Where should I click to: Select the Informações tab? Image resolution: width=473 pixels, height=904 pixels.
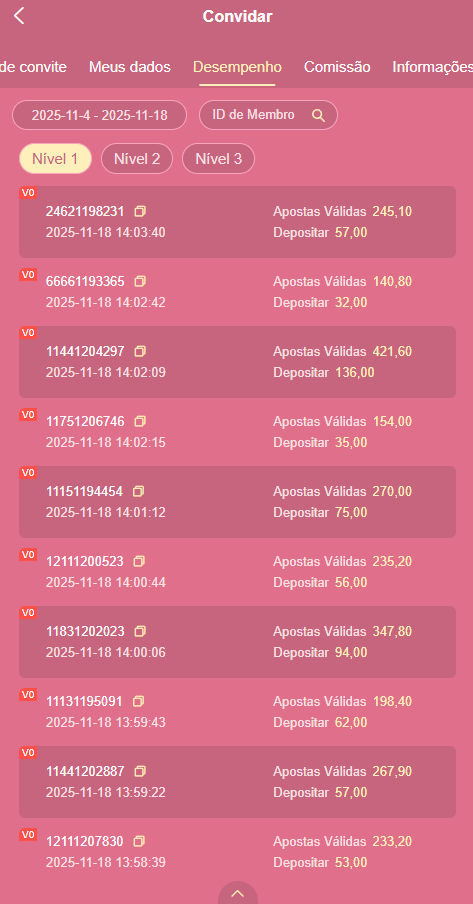(x=433, y=67)
